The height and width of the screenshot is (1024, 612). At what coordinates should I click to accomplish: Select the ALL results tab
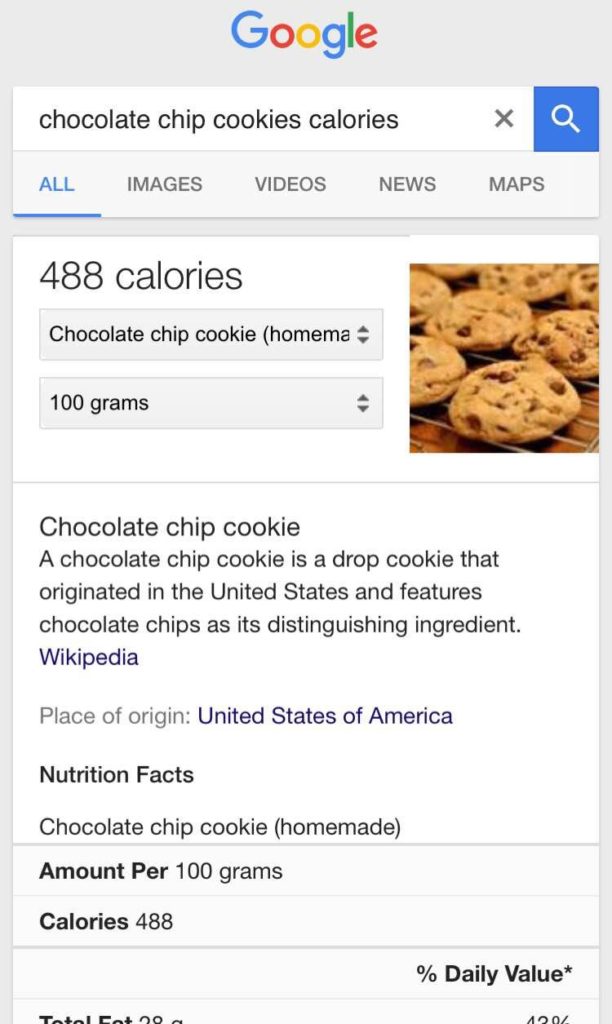[x=56, y=184]
